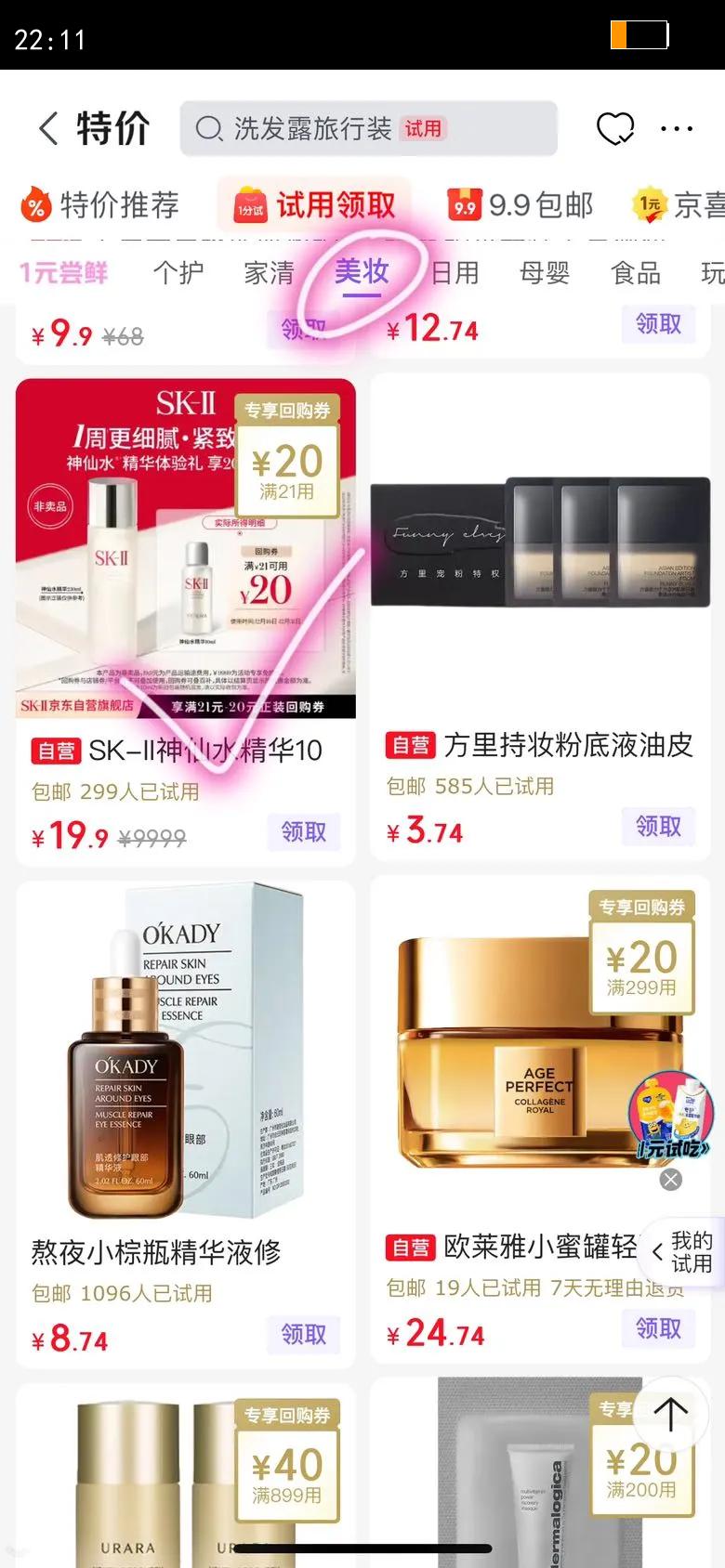Tap 领取 on the 欧莱雅小蜜罐 card

pos(657,1329)
